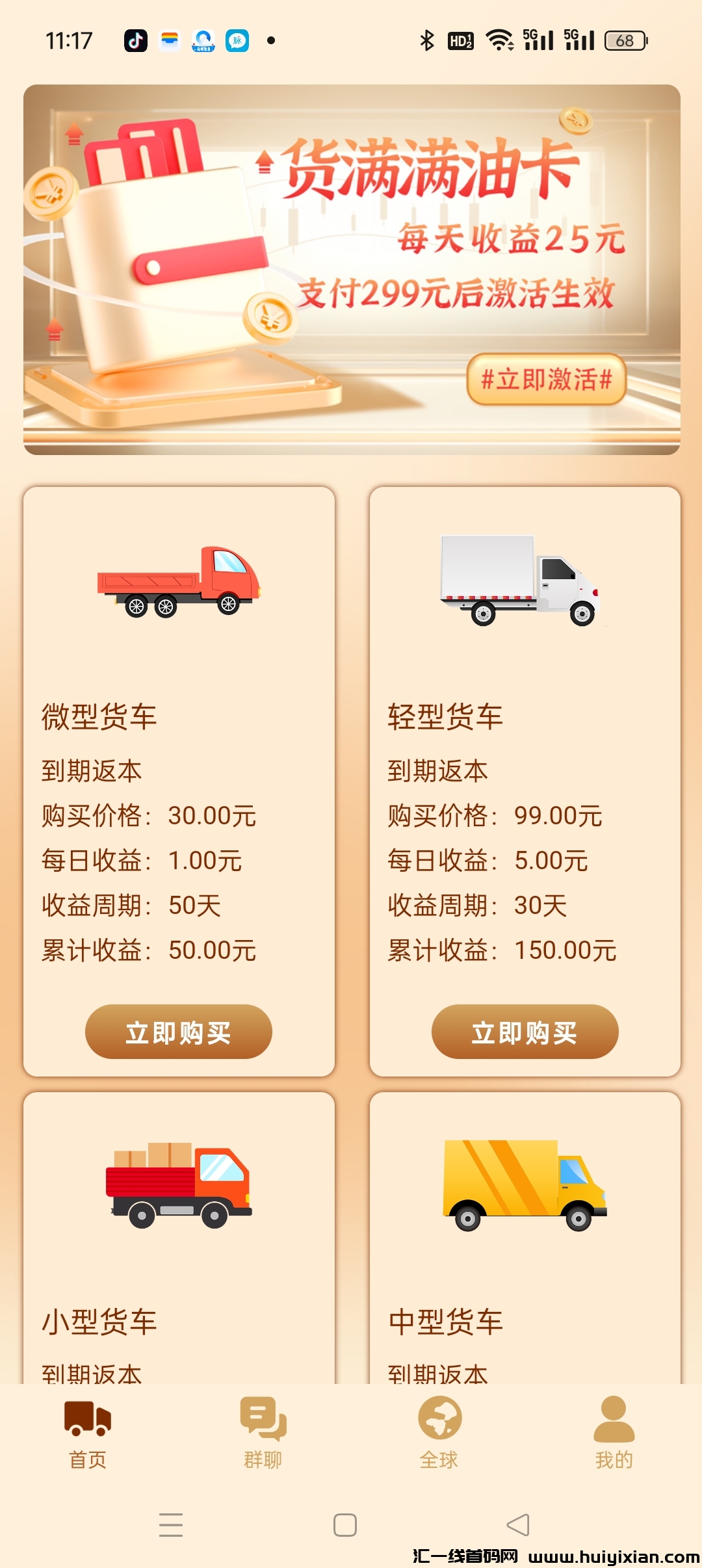
Task: Tap the Bluetooth status bar icon
Action: tap(427, 40)
